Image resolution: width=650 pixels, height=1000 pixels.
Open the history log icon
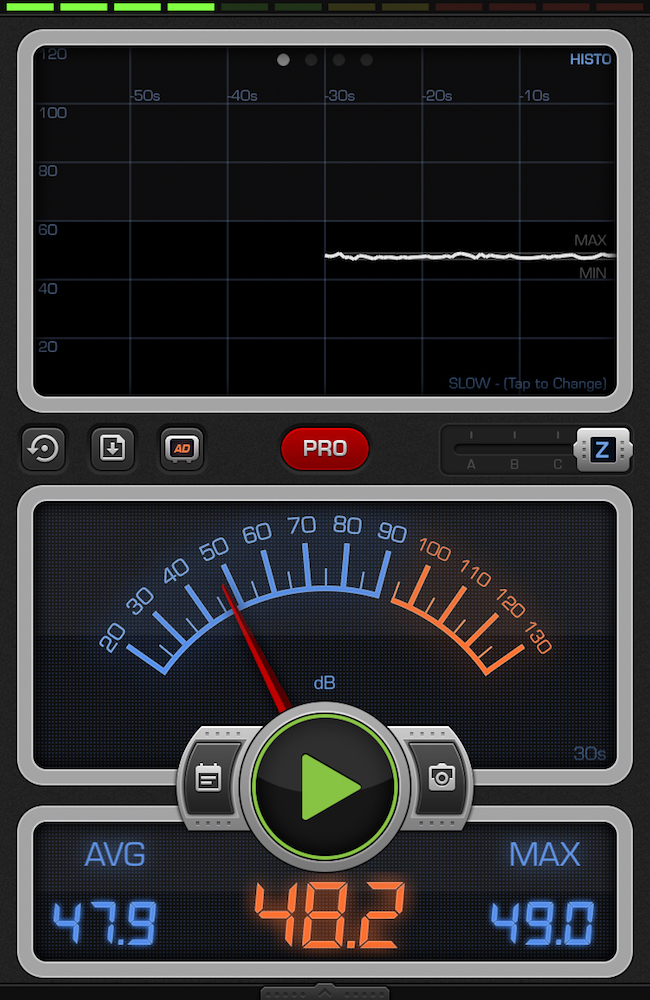pos(209,779)
